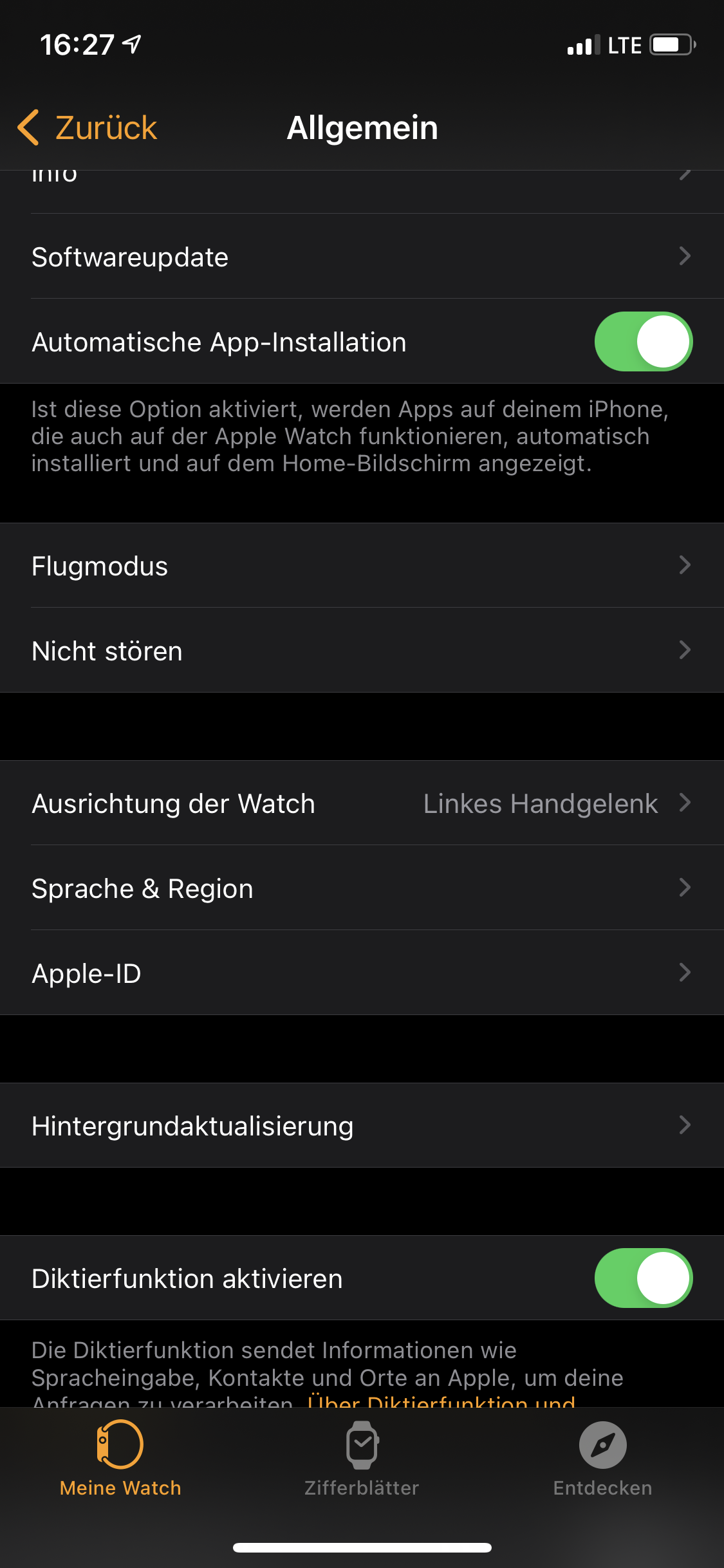
Task: Turn off Diktierfunktion aktivieren
Action: 643,1278
